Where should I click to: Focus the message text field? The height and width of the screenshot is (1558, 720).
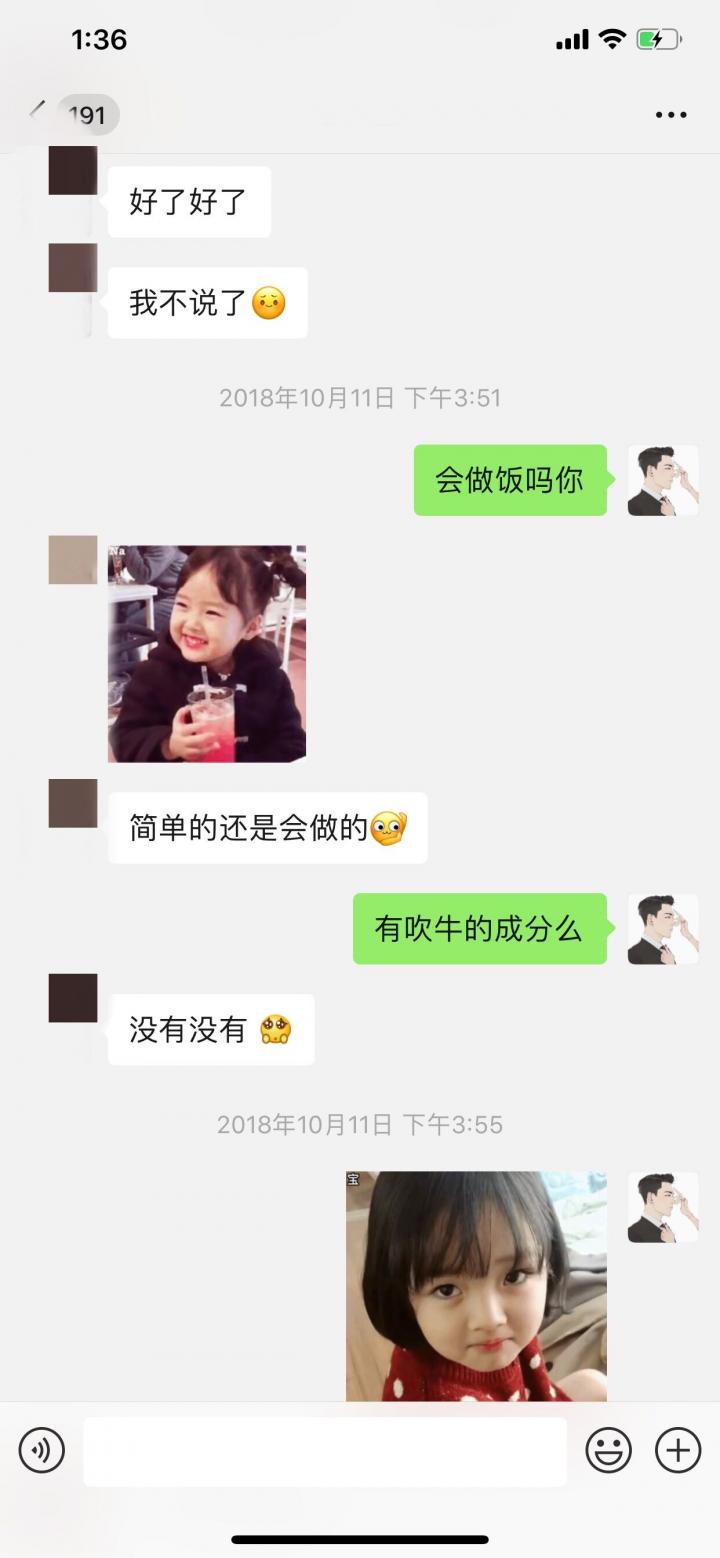(325, 1451)
